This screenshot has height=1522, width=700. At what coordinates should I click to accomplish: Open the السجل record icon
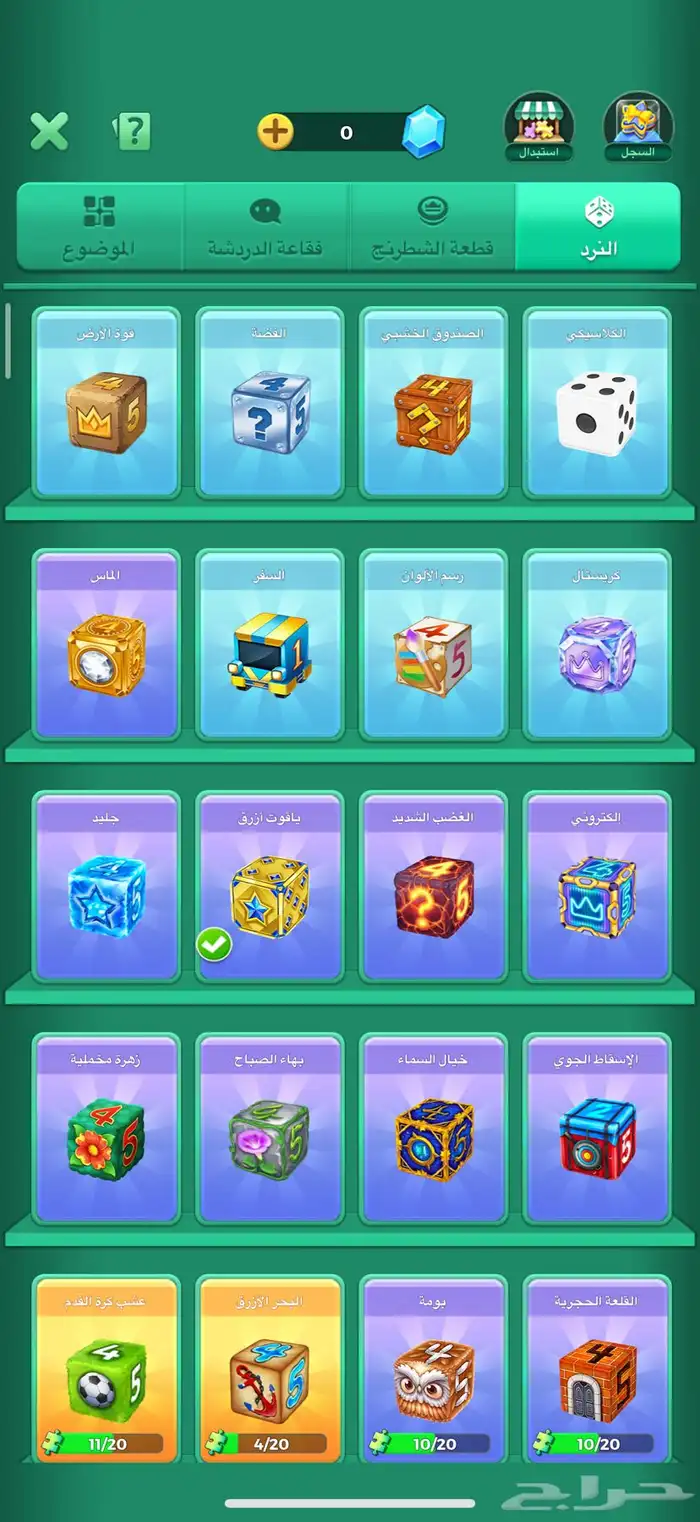coord(638,127)
